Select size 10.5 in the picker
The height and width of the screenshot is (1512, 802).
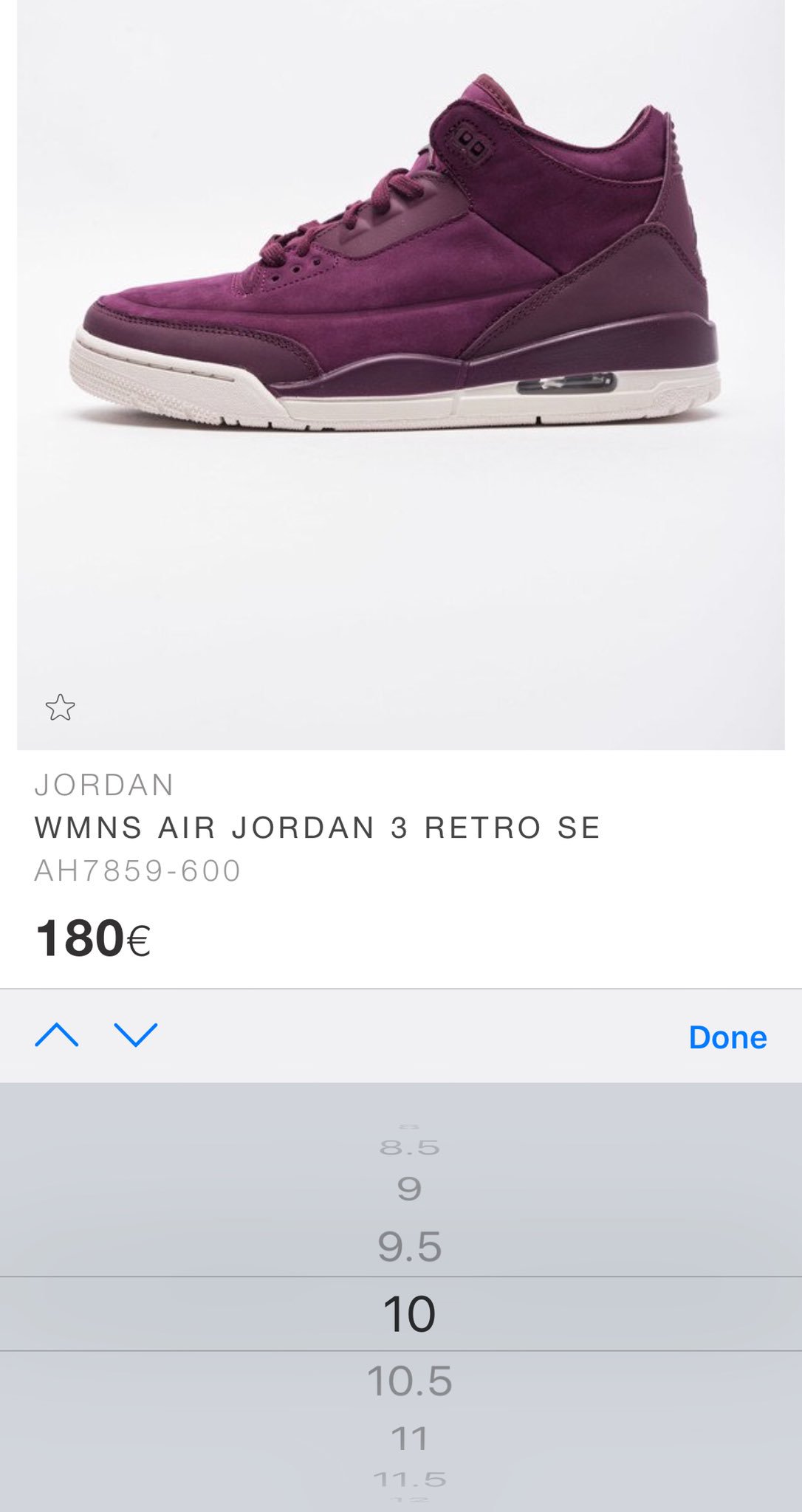pos(410,1381)
